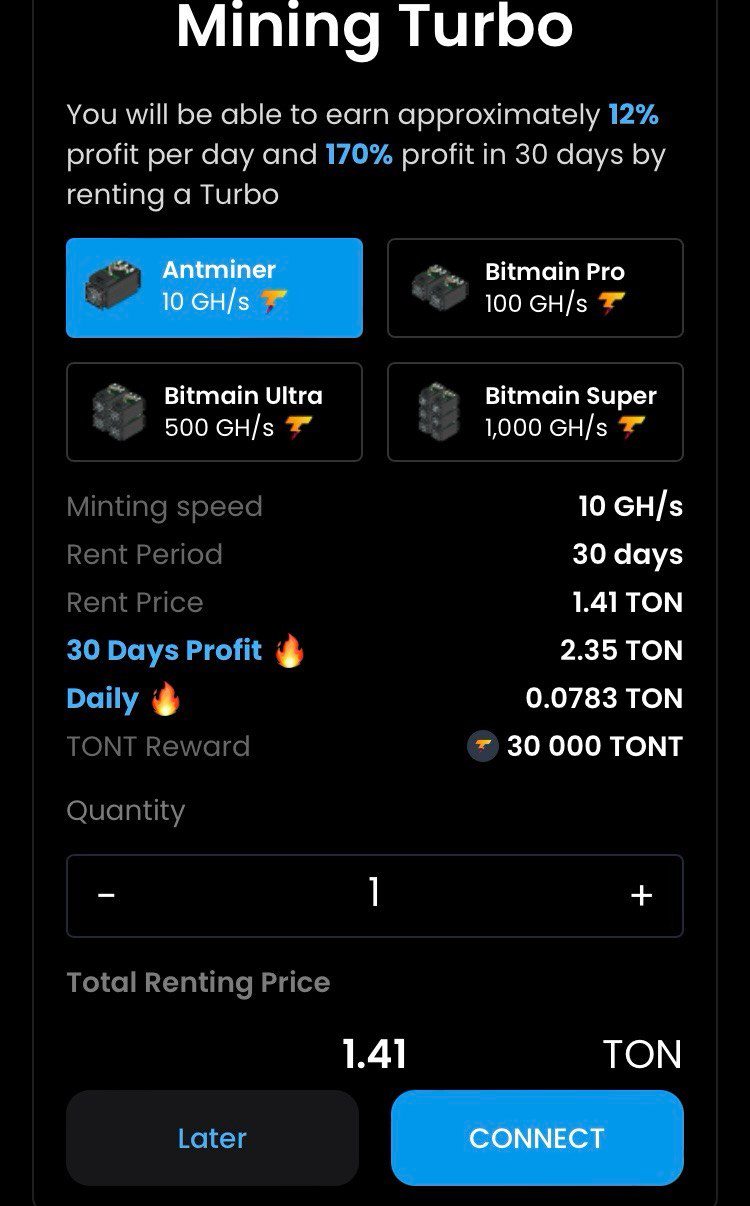Switch to Bitmain Super 1,000 GH/s
750x1206 pixels.
(x=535, y=412)
